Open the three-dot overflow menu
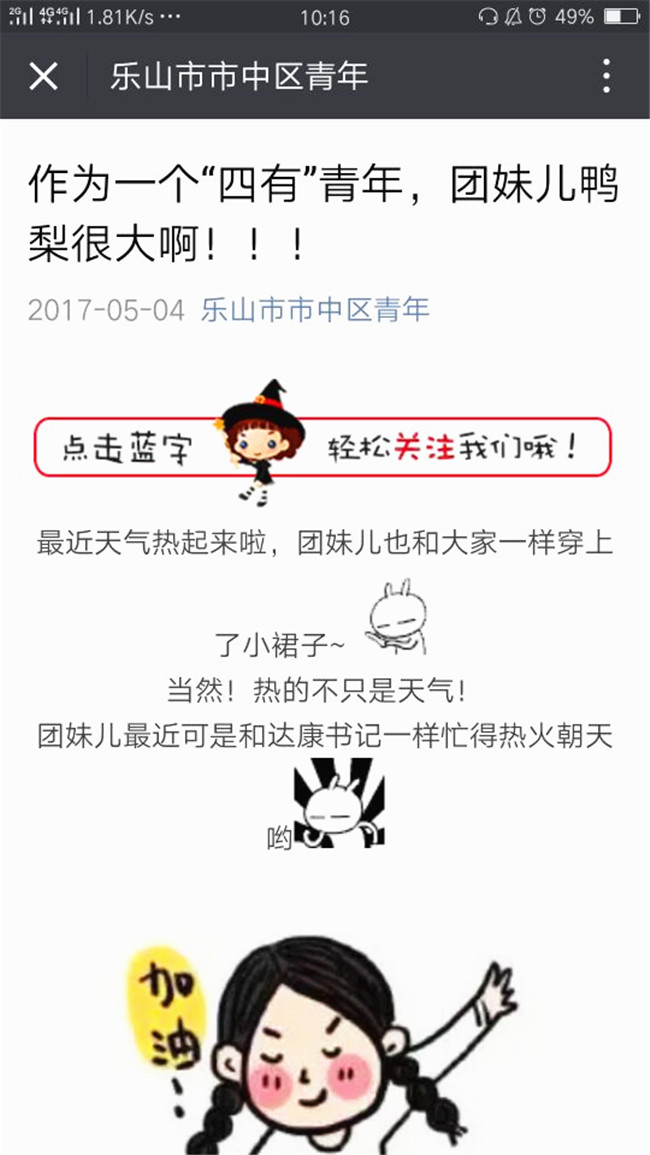The height and width of the screenshot is (1155, 650). [607, 76]
